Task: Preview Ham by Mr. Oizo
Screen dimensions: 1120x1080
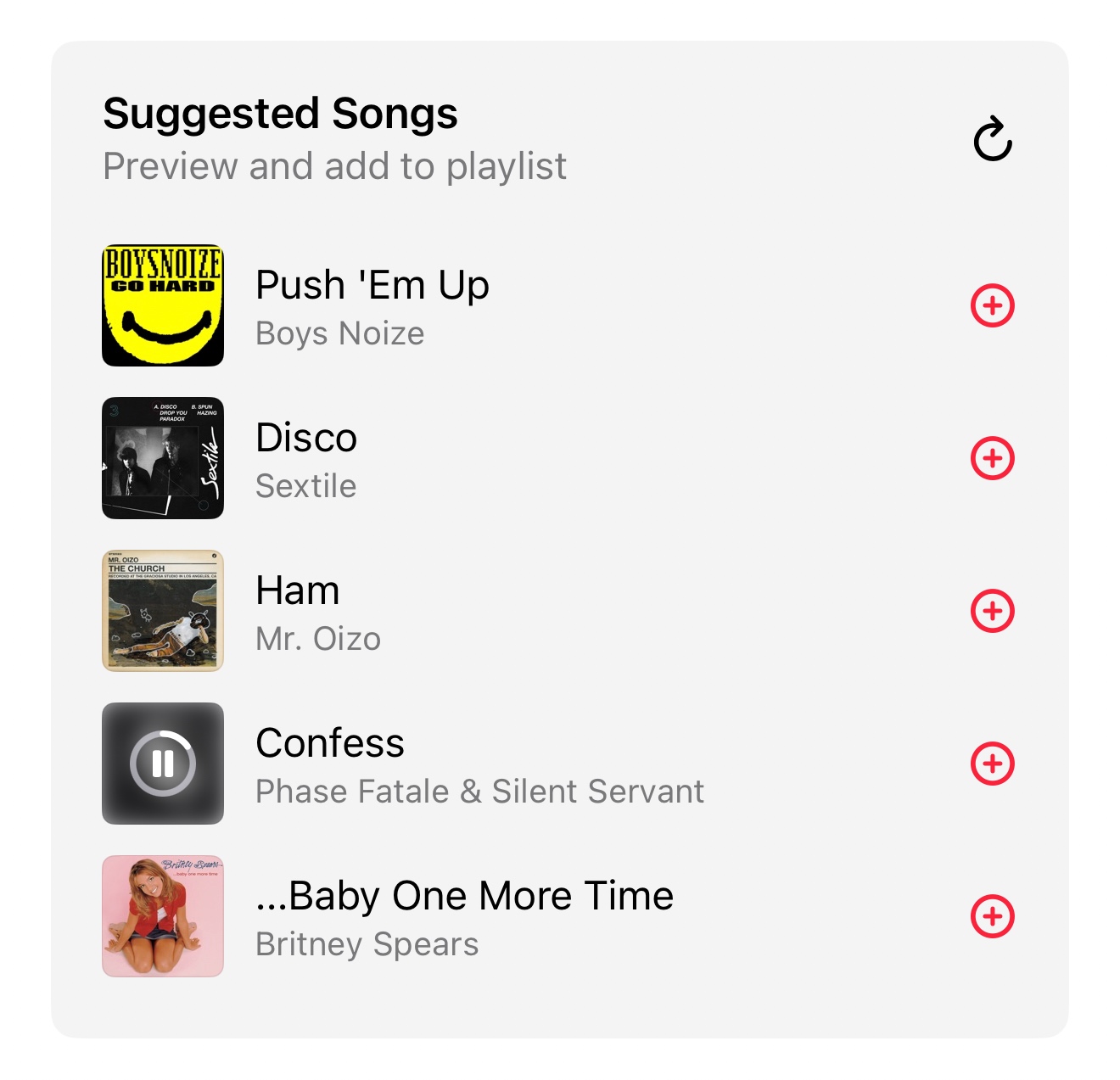Action: tap(163, 611)
